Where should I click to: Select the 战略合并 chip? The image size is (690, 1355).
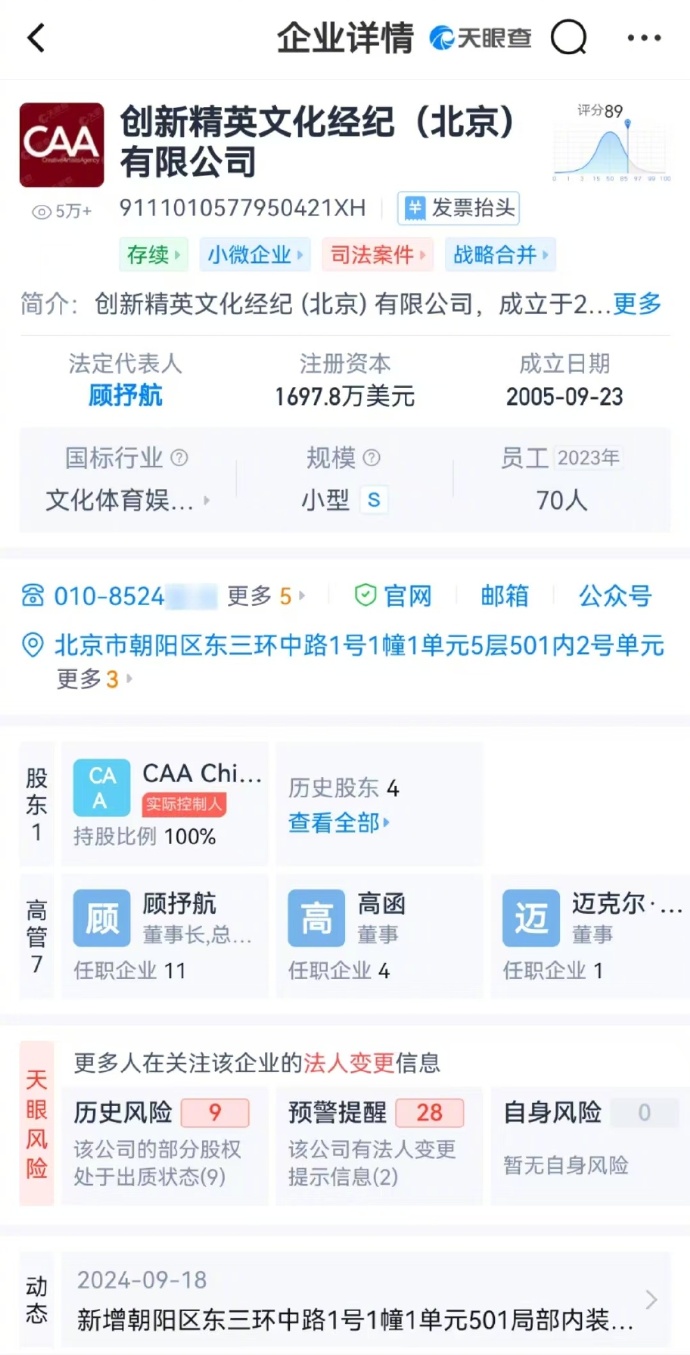(x=499, y=255)
